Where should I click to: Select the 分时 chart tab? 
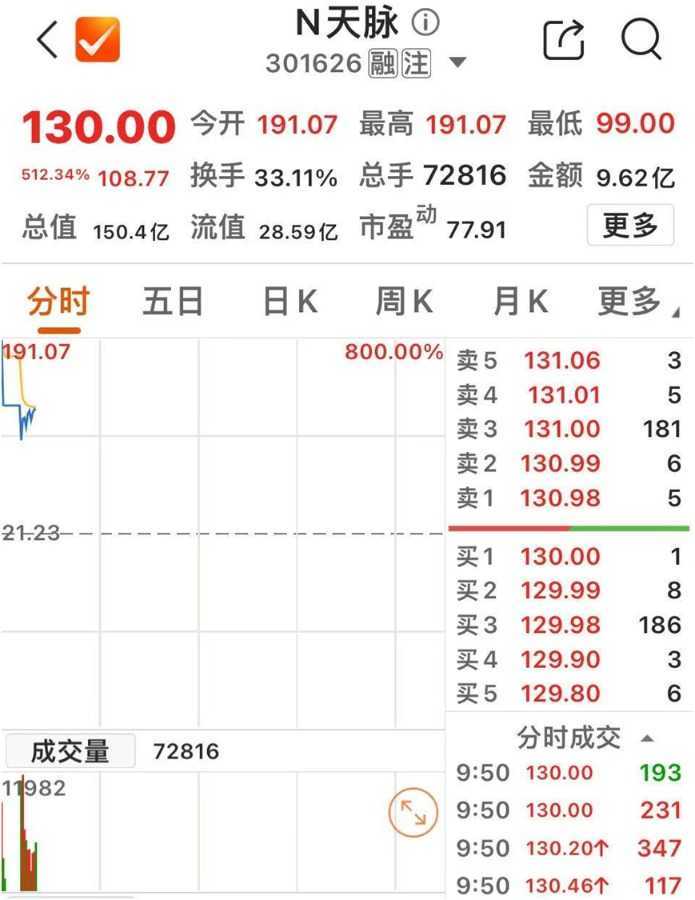click(58, 300)
